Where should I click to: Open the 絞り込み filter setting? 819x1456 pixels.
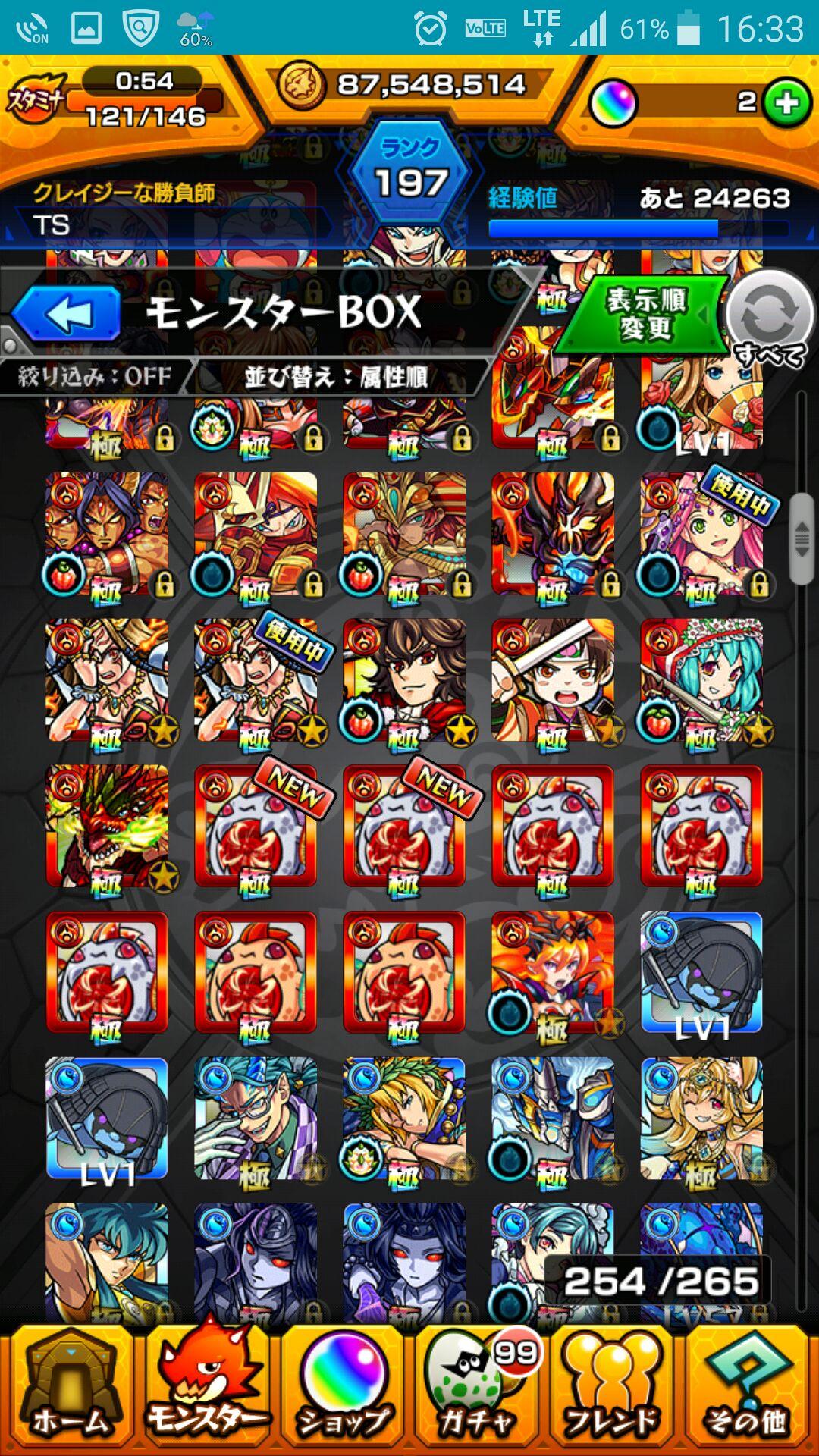(x=95, y=376)
